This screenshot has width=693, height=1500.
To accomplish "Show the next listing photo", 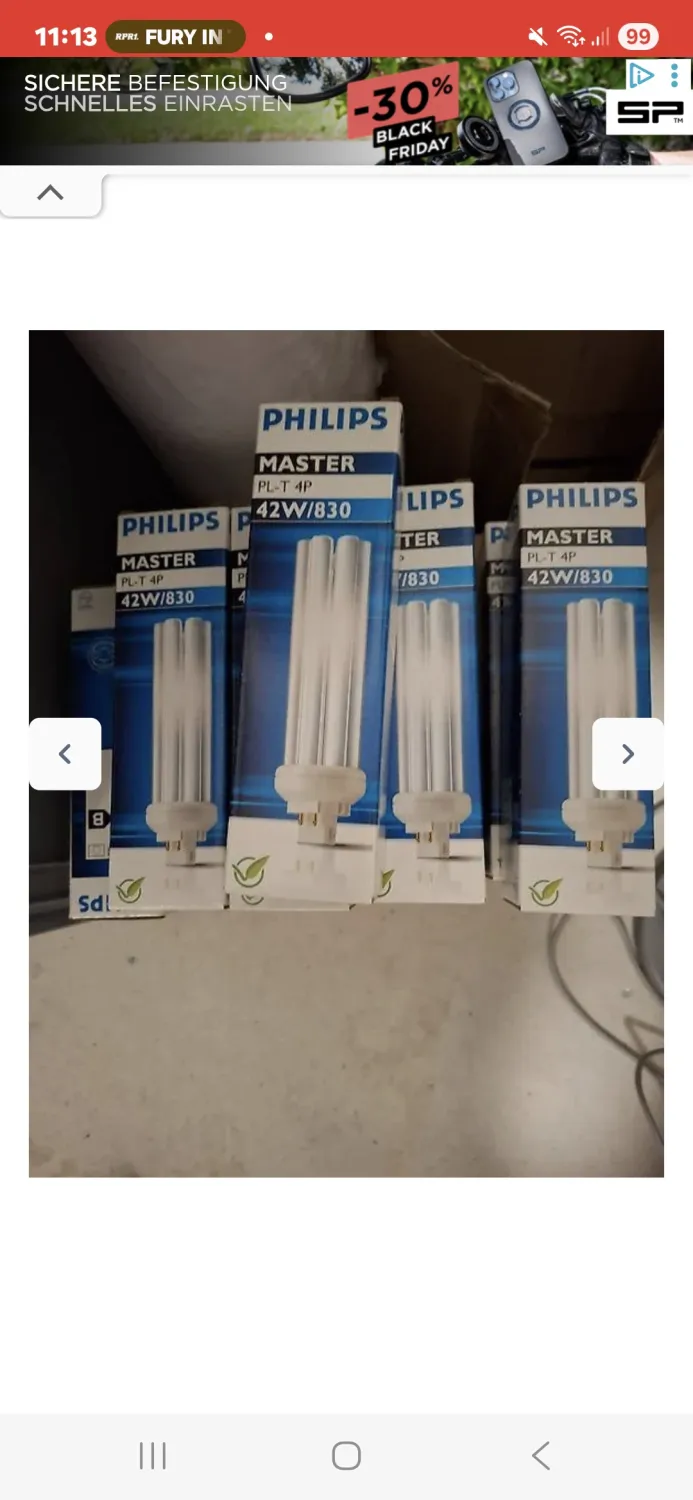I will 628,754.
